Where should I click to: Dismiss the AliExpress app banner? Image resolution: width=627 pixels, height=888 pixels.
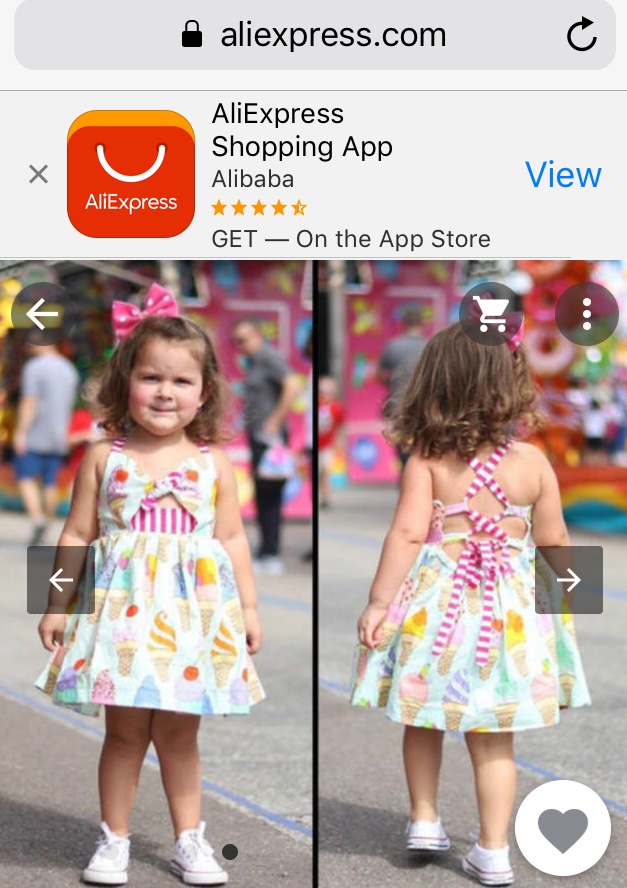[38, 175]
